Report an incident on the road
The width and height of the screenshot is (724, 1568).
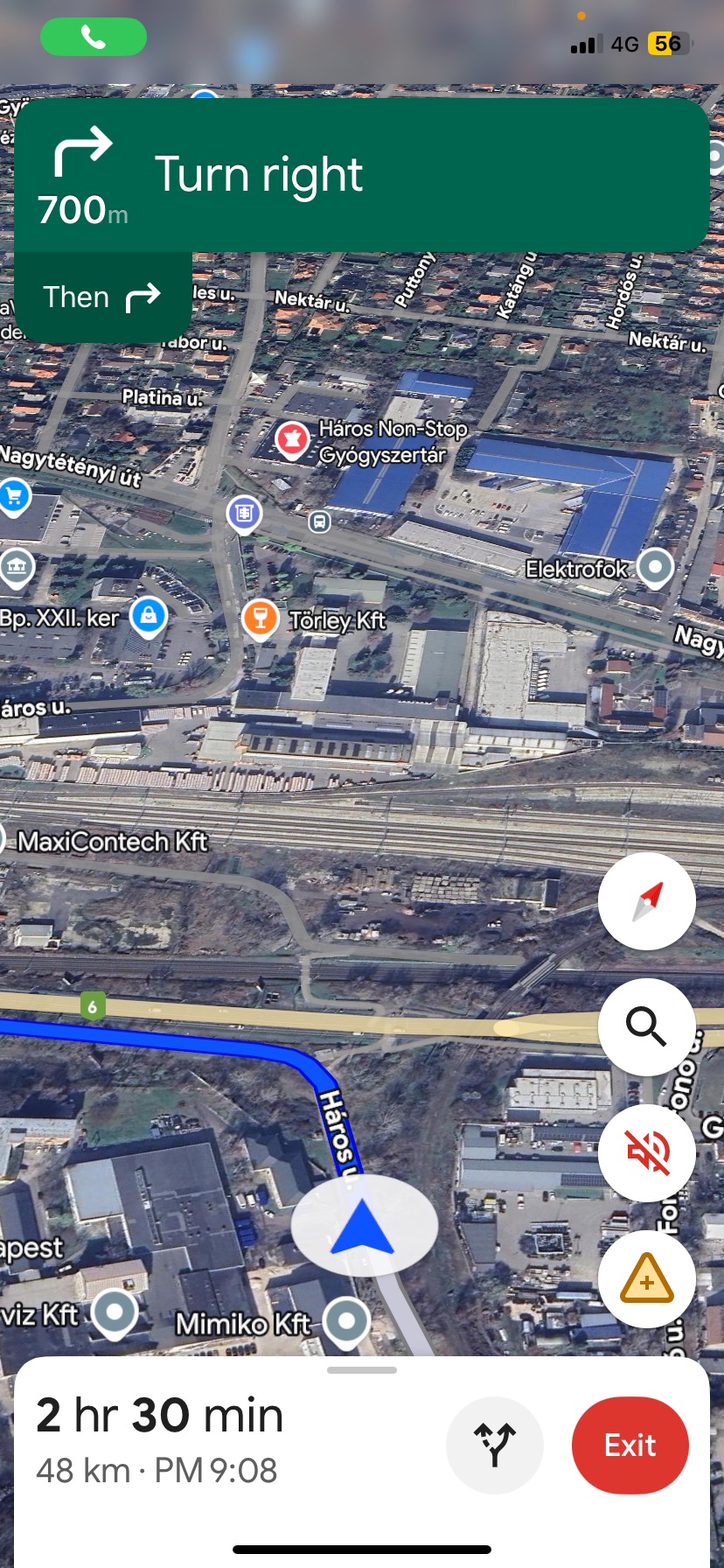point(646,1278)
